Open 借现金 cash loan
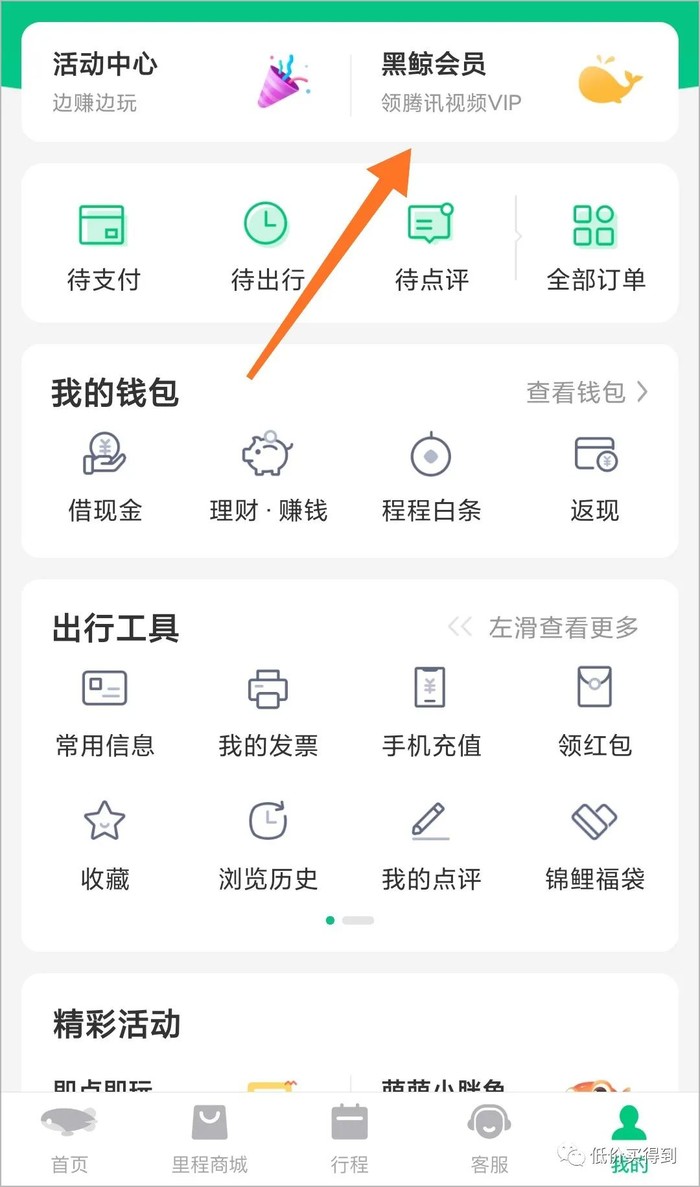700x1187 pixels. [x=104, y=478]
